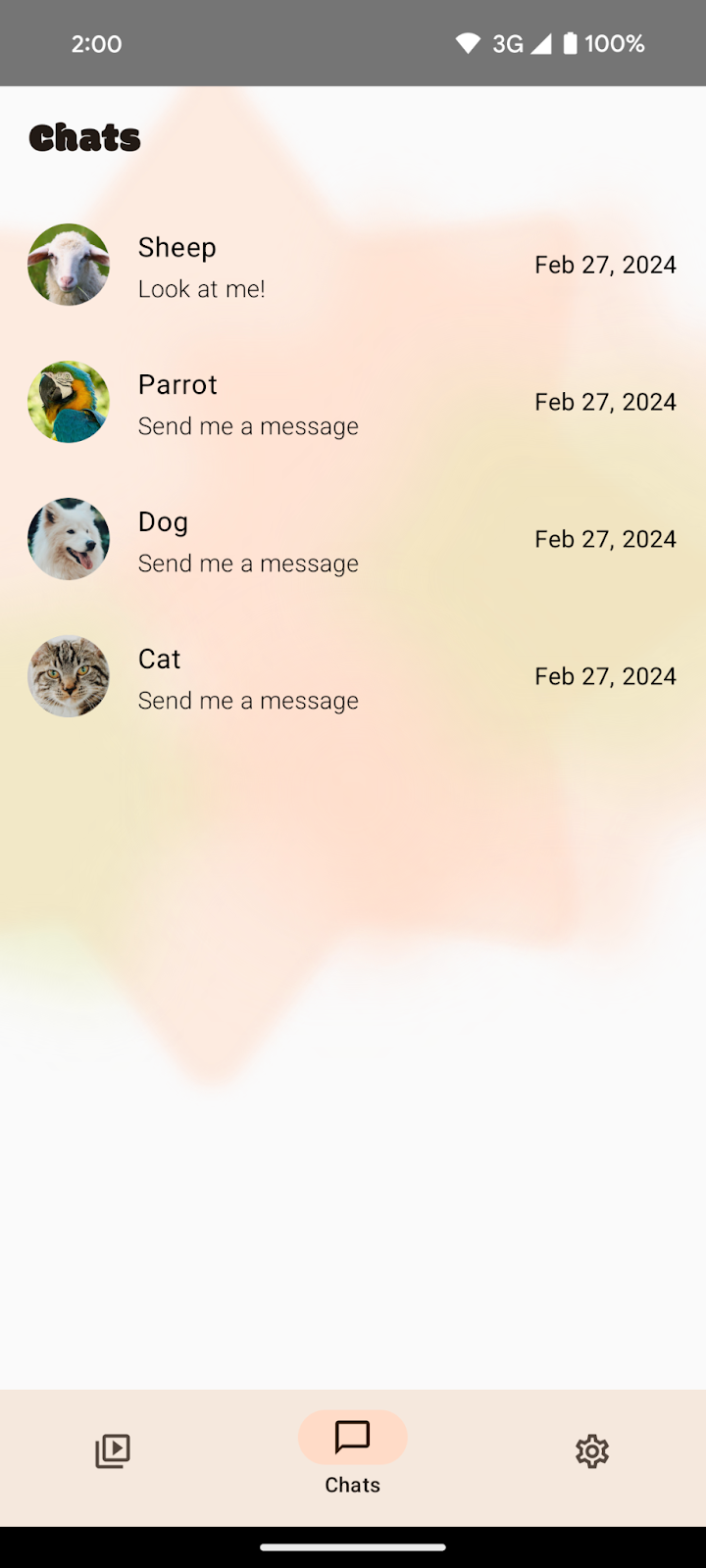706x1568 pixels.
Task: Open the chat with Sheep
Action: 353,265
